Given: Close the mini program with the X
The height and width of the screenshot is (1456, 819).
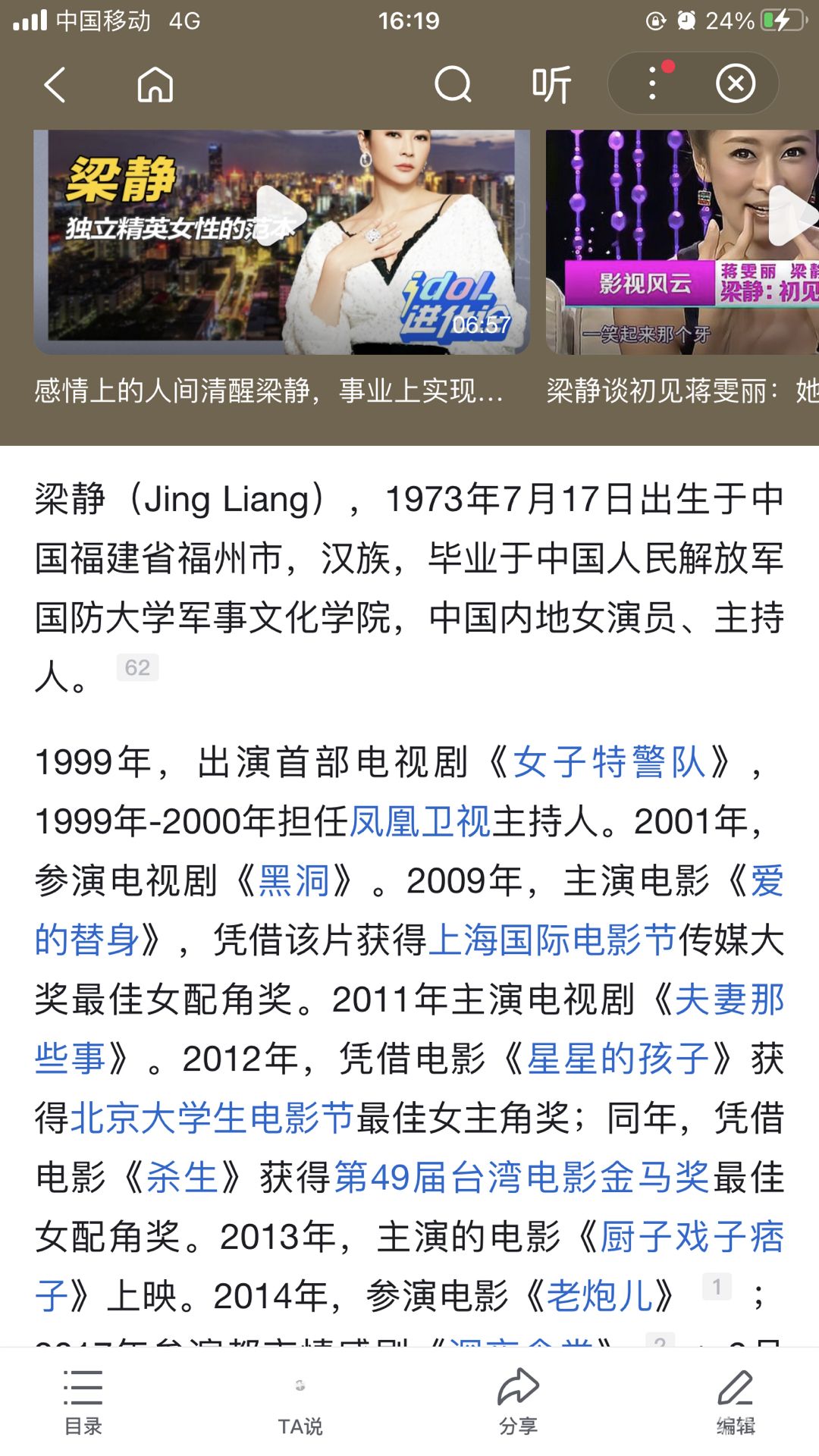Looking at the screenshot, I should [x=736, y=83].
